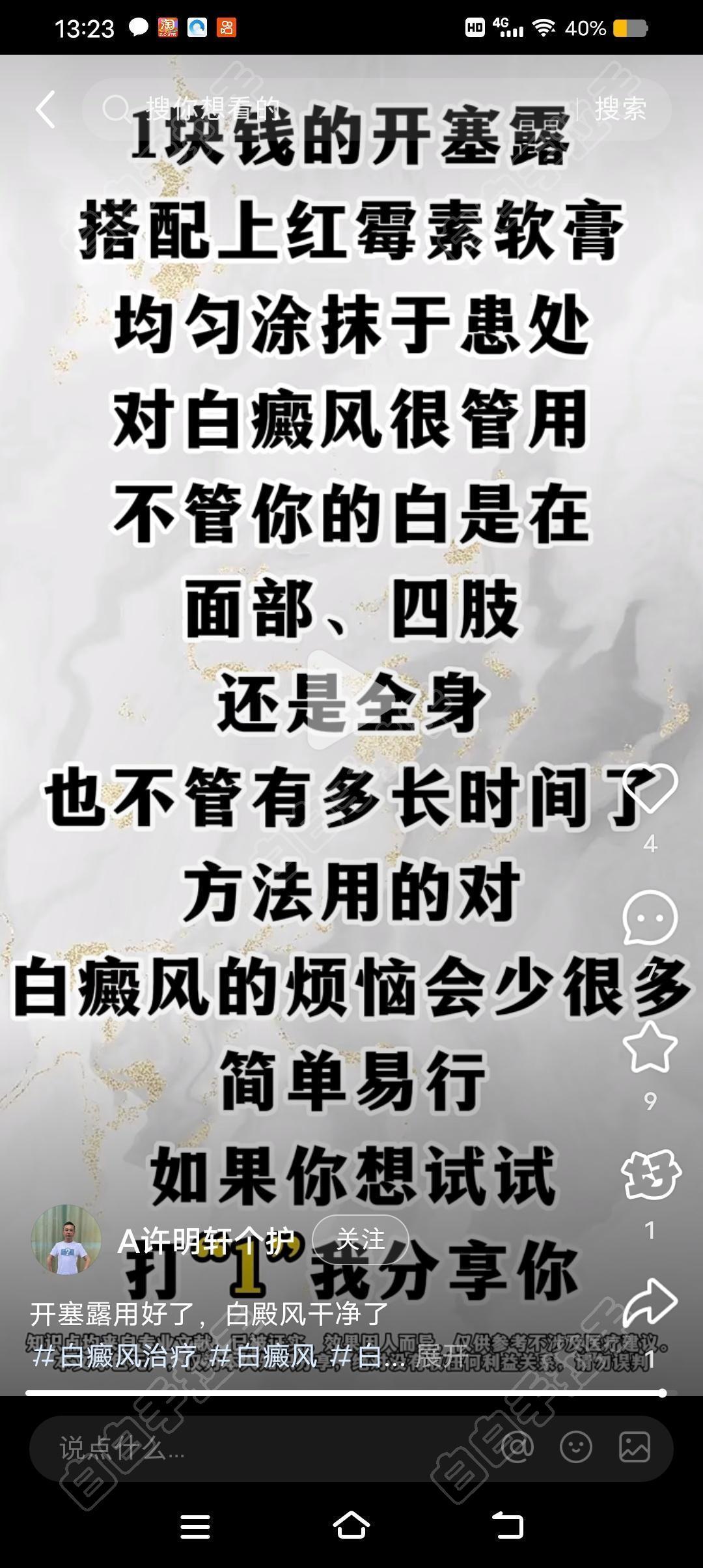Image resolution: width=703 pixels, height=1568 pixels.
Task: Open the #白癜风治疗 hashtag
Action: pos(114,1356)
